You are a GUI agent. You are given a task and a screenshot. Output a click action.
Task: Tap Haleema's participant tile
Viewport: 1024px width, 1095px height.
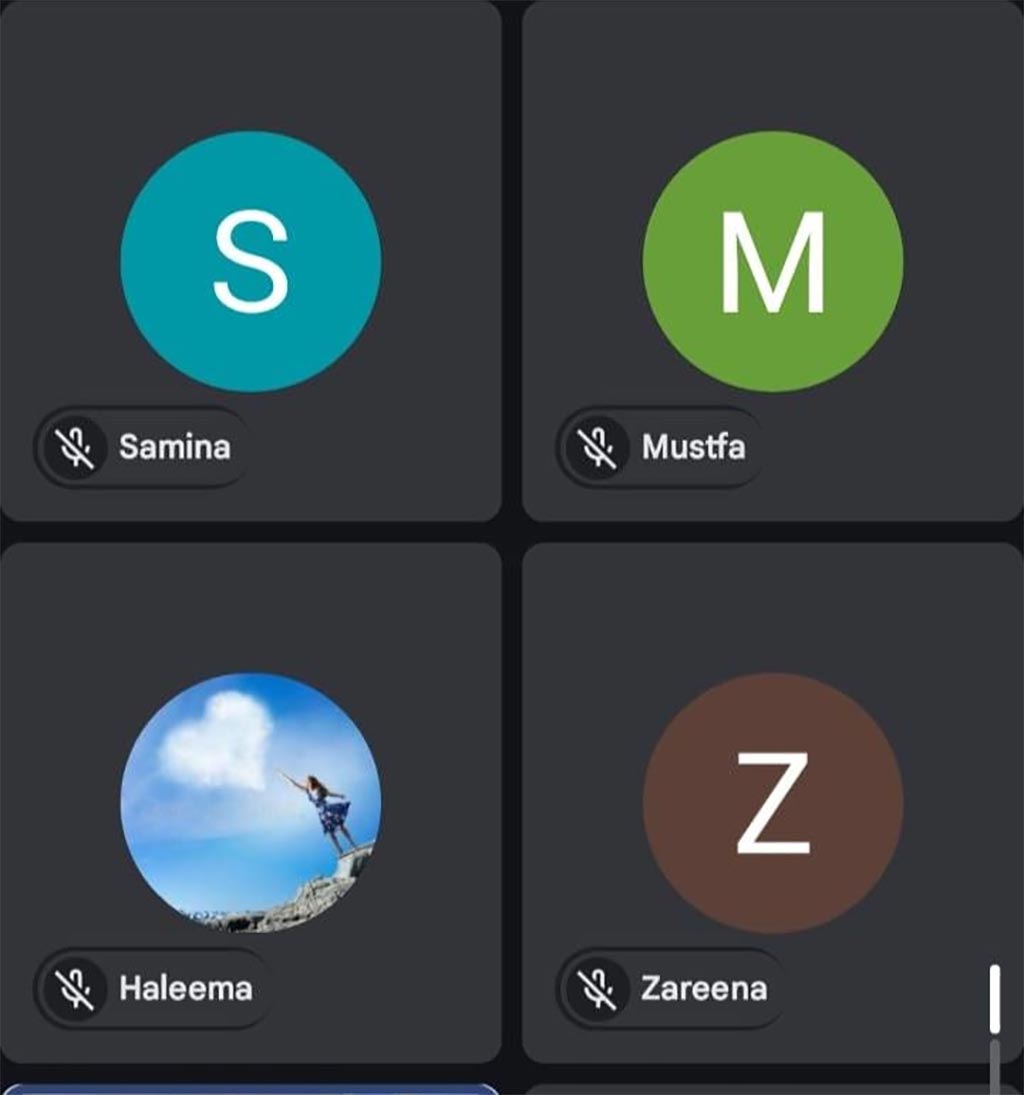(250, 802)
